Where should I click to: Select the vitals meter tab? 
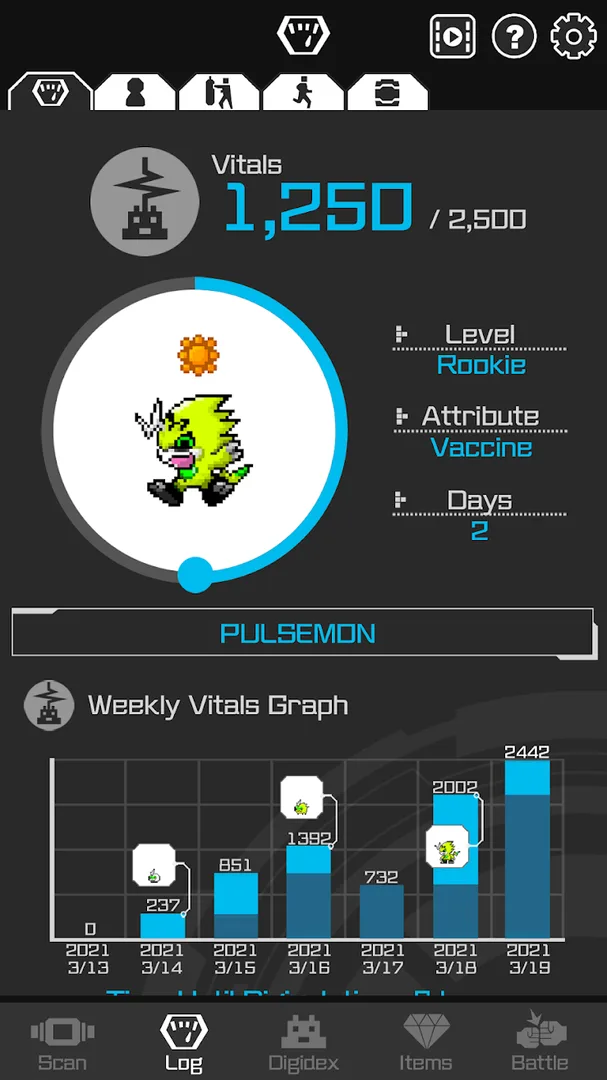pyautogui.click(x=50, y=92)
